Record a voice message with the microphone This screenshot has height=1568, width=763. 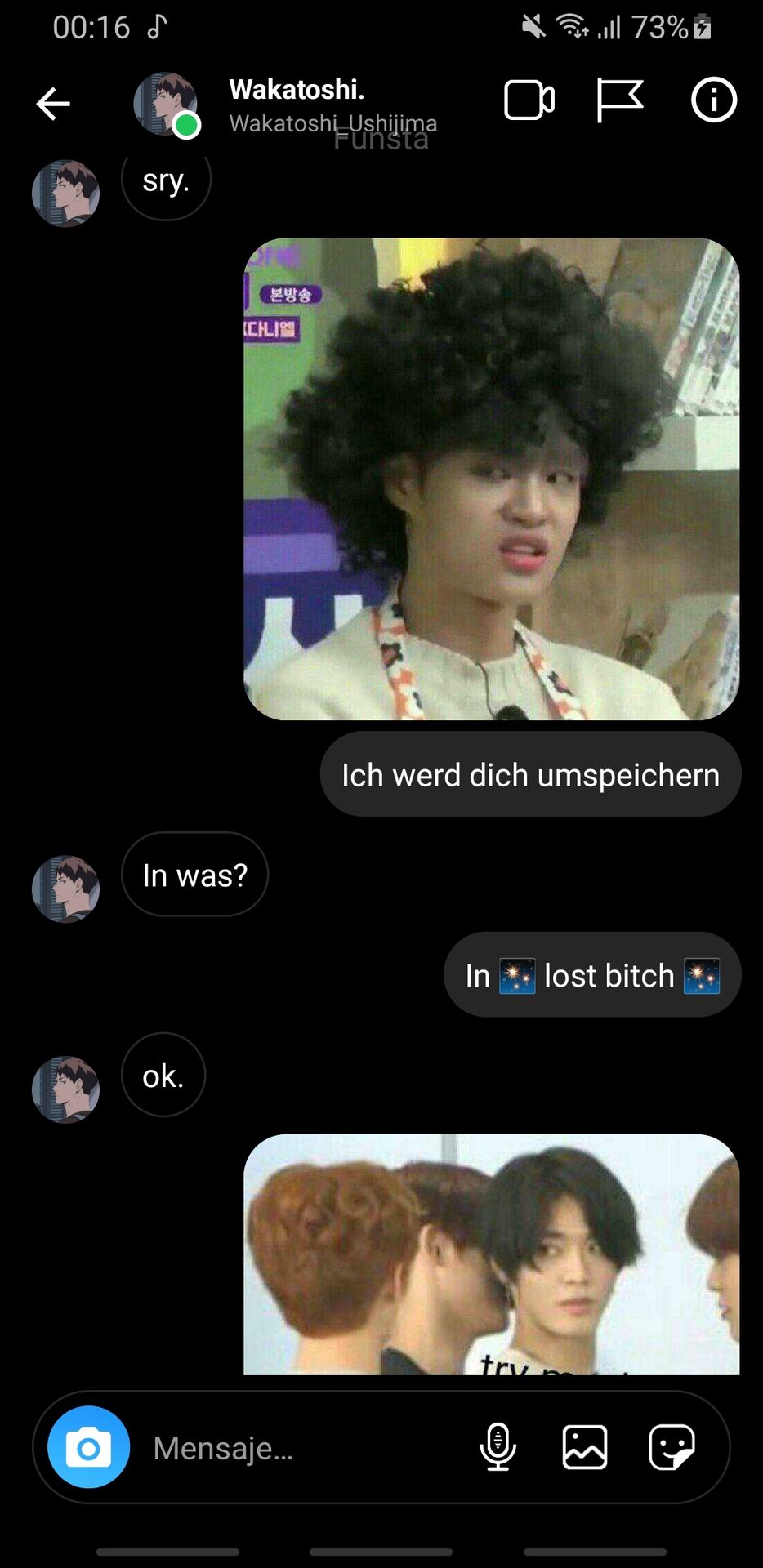pyautogui.click(x=498, y=1447)
